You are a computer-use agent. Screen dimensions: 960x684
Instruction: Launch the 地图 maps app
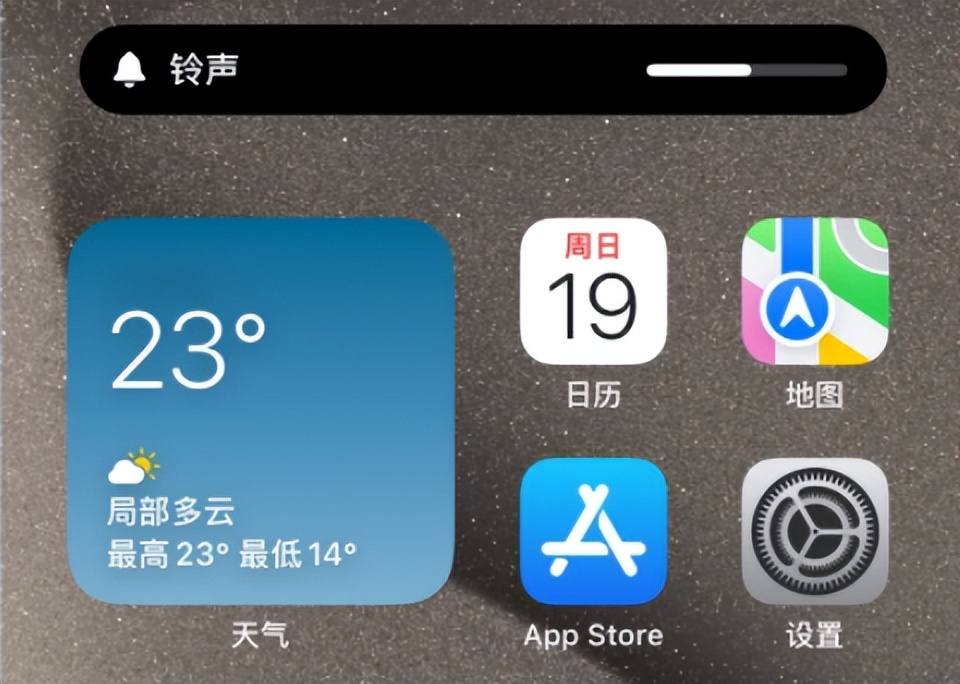click(x=815, y=291)
